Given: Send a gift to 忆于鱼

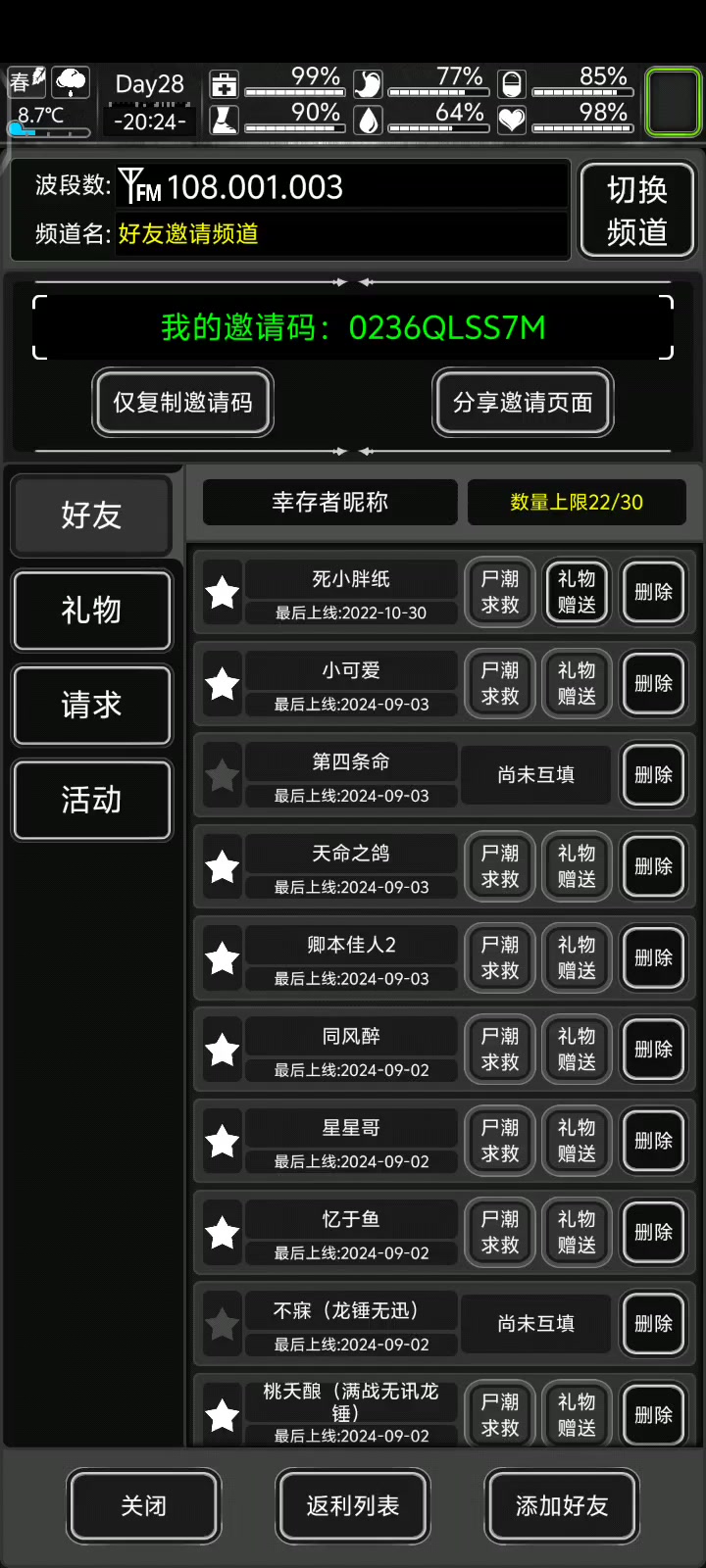Looking at the screenshot, I should 577,1232.
